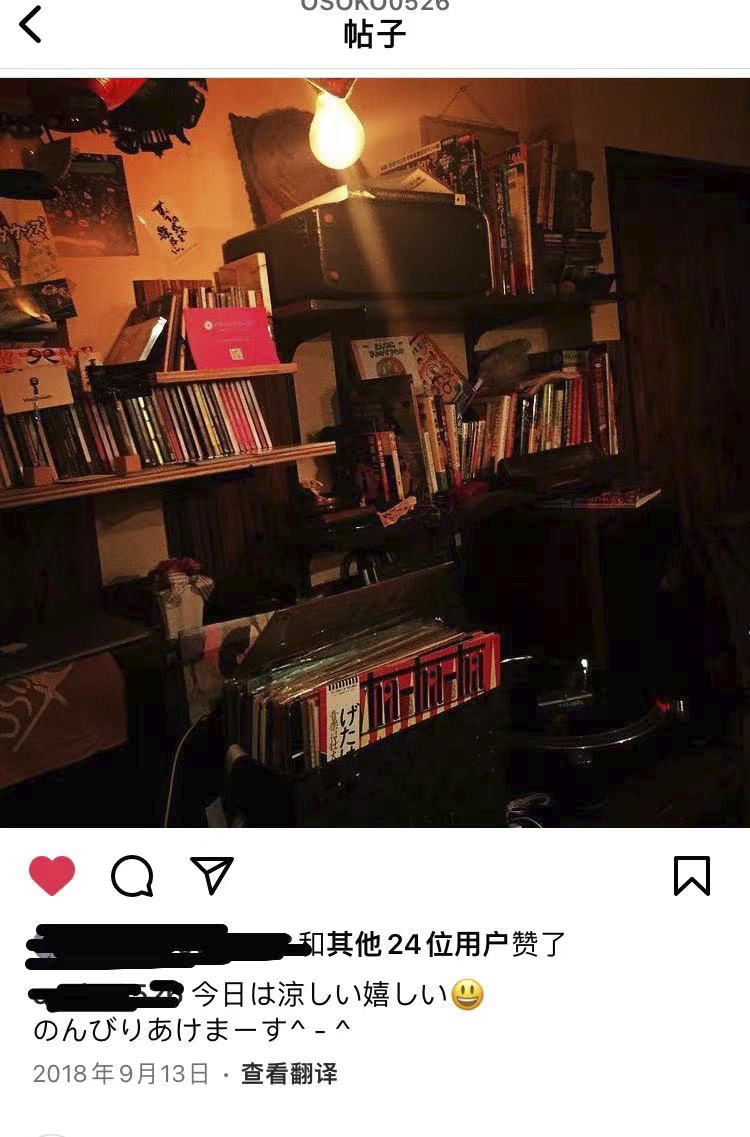750x1137 pixels.
Task: Unlike the post with the heart icon
Action: click(52, 876)
